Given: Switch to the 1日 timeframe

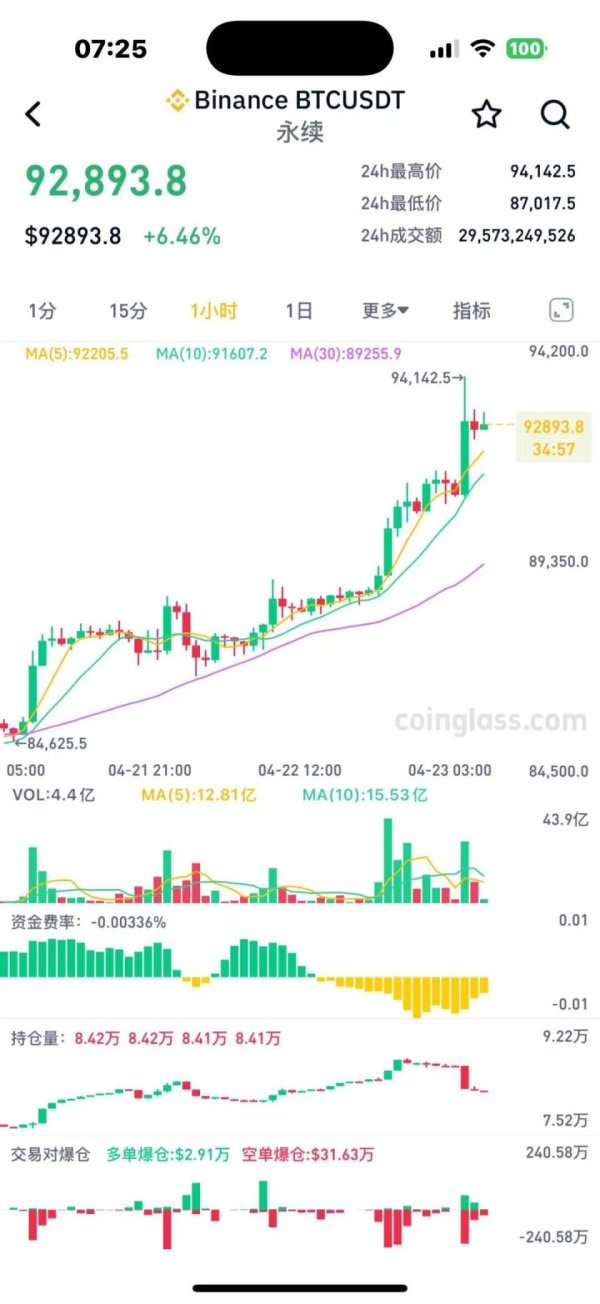Looking at the screenshot, I should click(298, 311).
